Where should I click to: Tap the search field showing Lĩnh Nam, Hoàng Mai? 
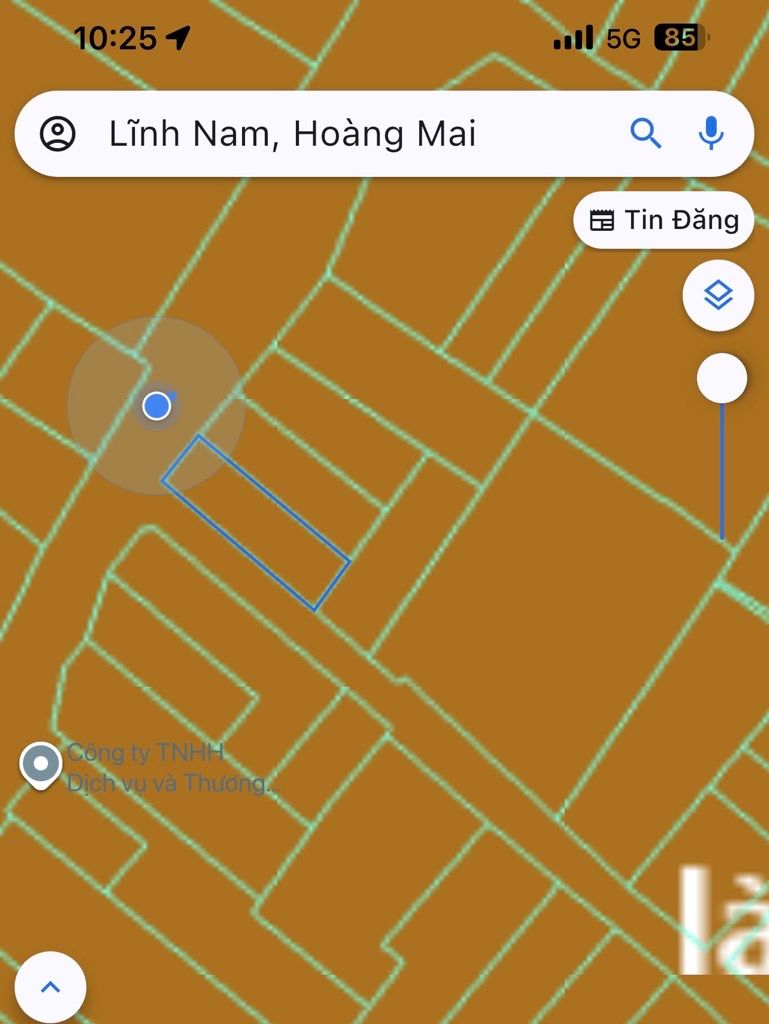(300, 132)
